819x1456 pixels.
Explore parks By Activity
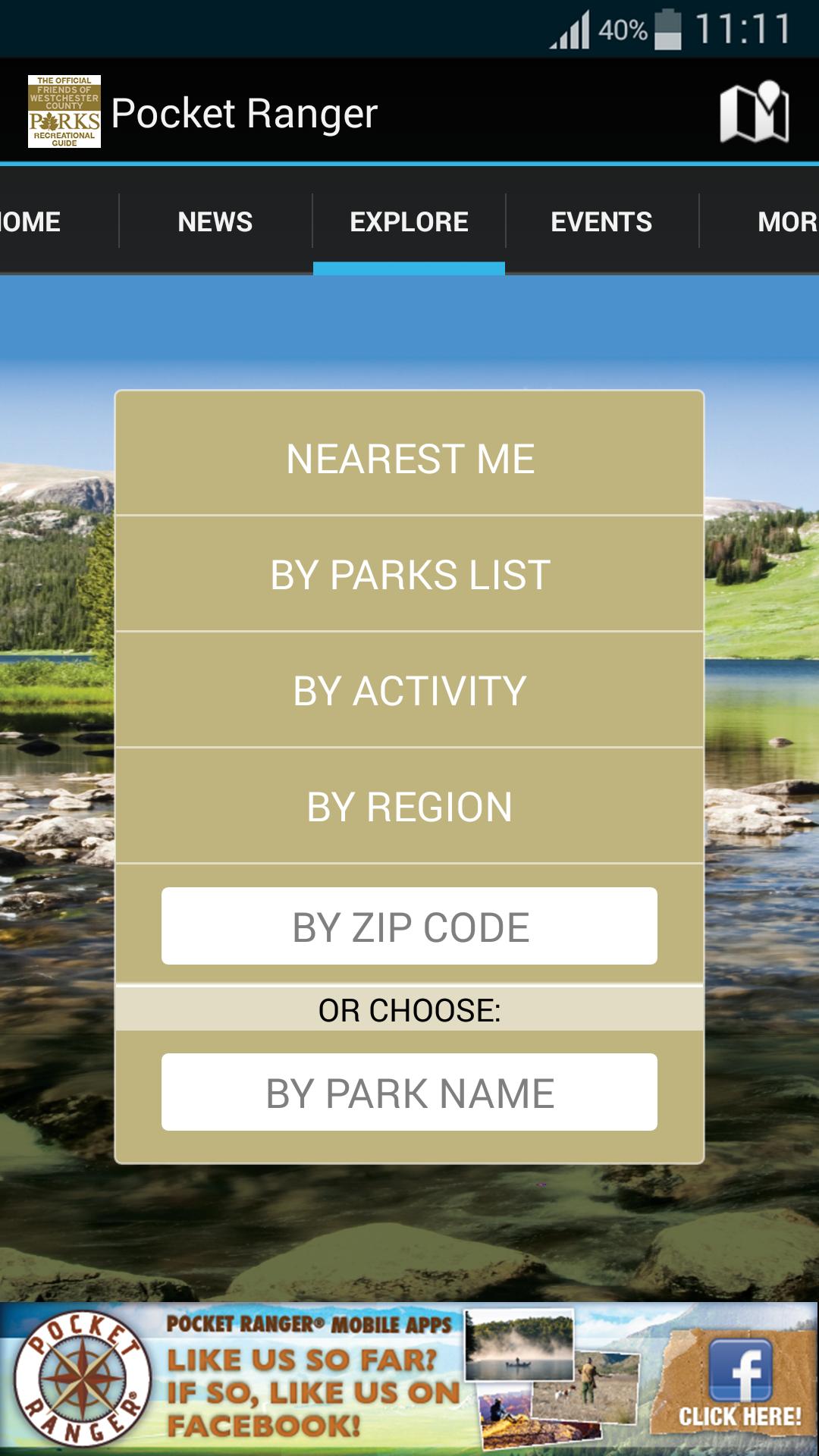click(x=409, y=691)
